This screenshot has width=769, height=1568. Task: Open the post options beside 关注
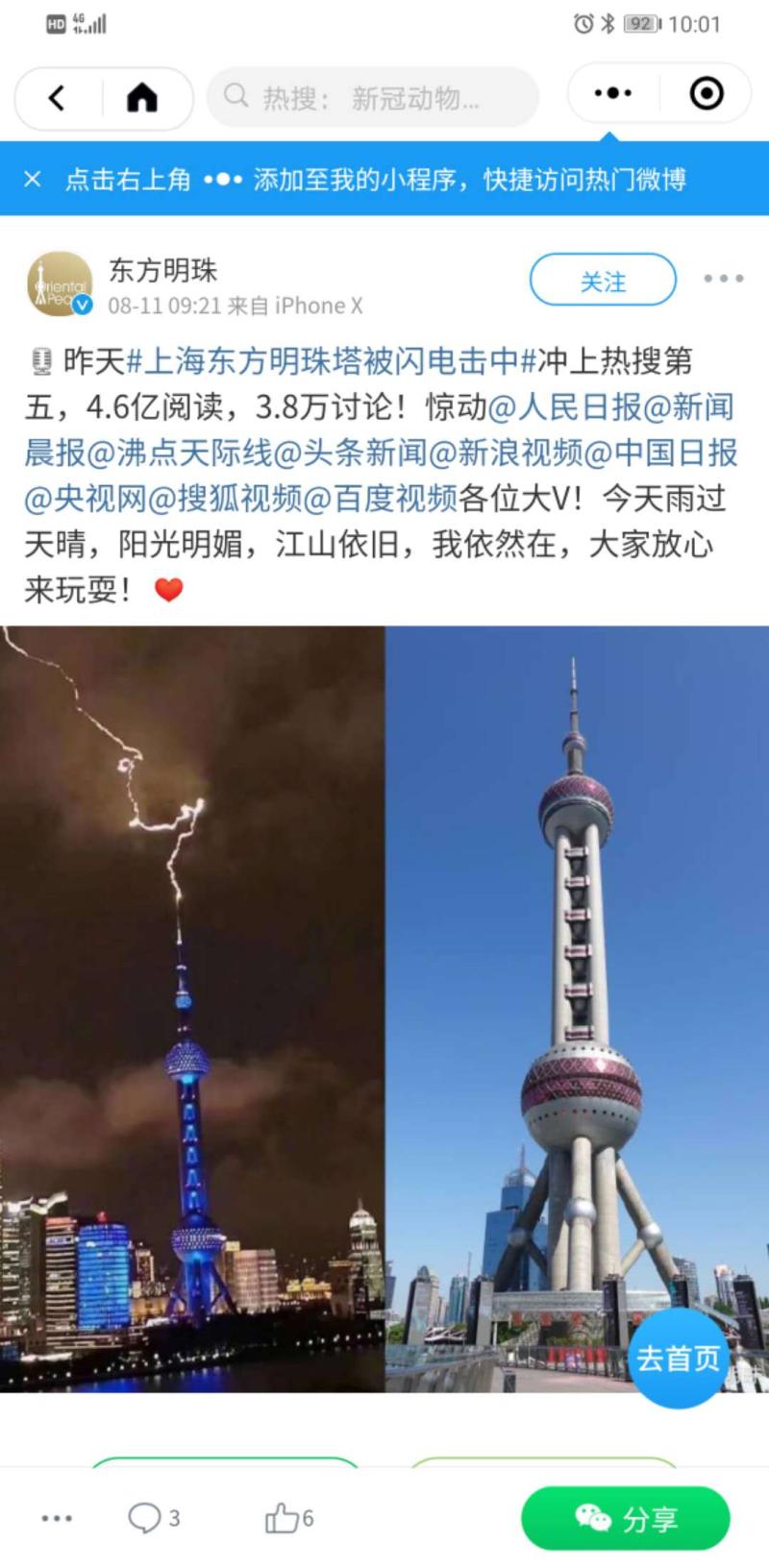pos(723,279)
